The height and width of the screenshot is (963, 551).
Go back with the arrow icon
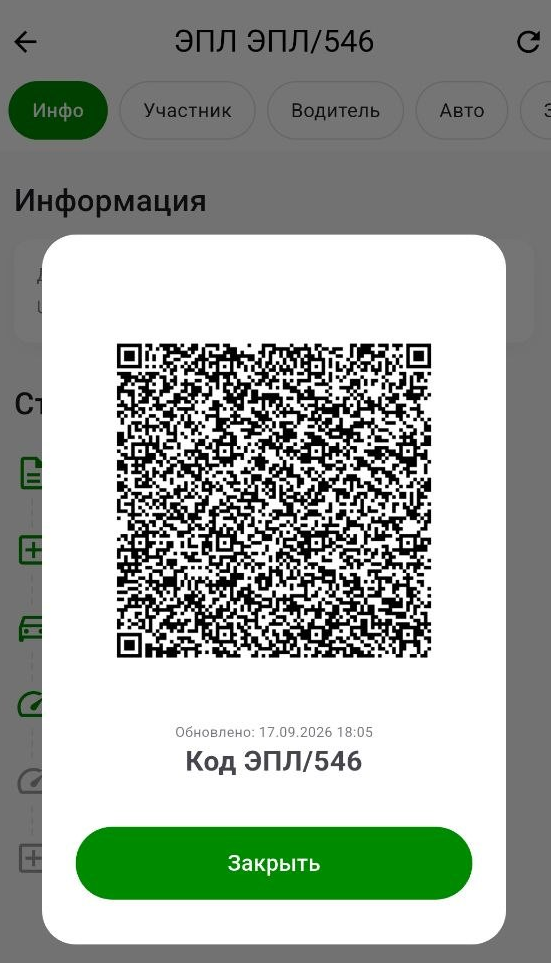(x=25, y=42)
